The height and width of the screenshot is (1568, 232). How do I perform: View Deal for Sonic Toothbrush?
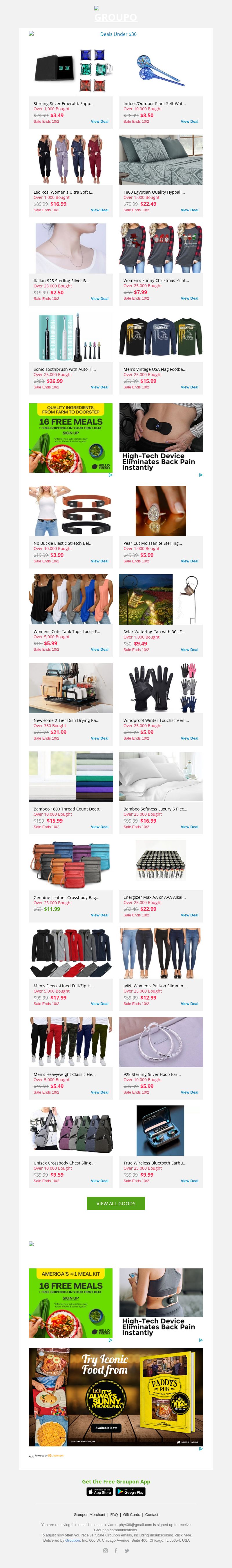99,387
